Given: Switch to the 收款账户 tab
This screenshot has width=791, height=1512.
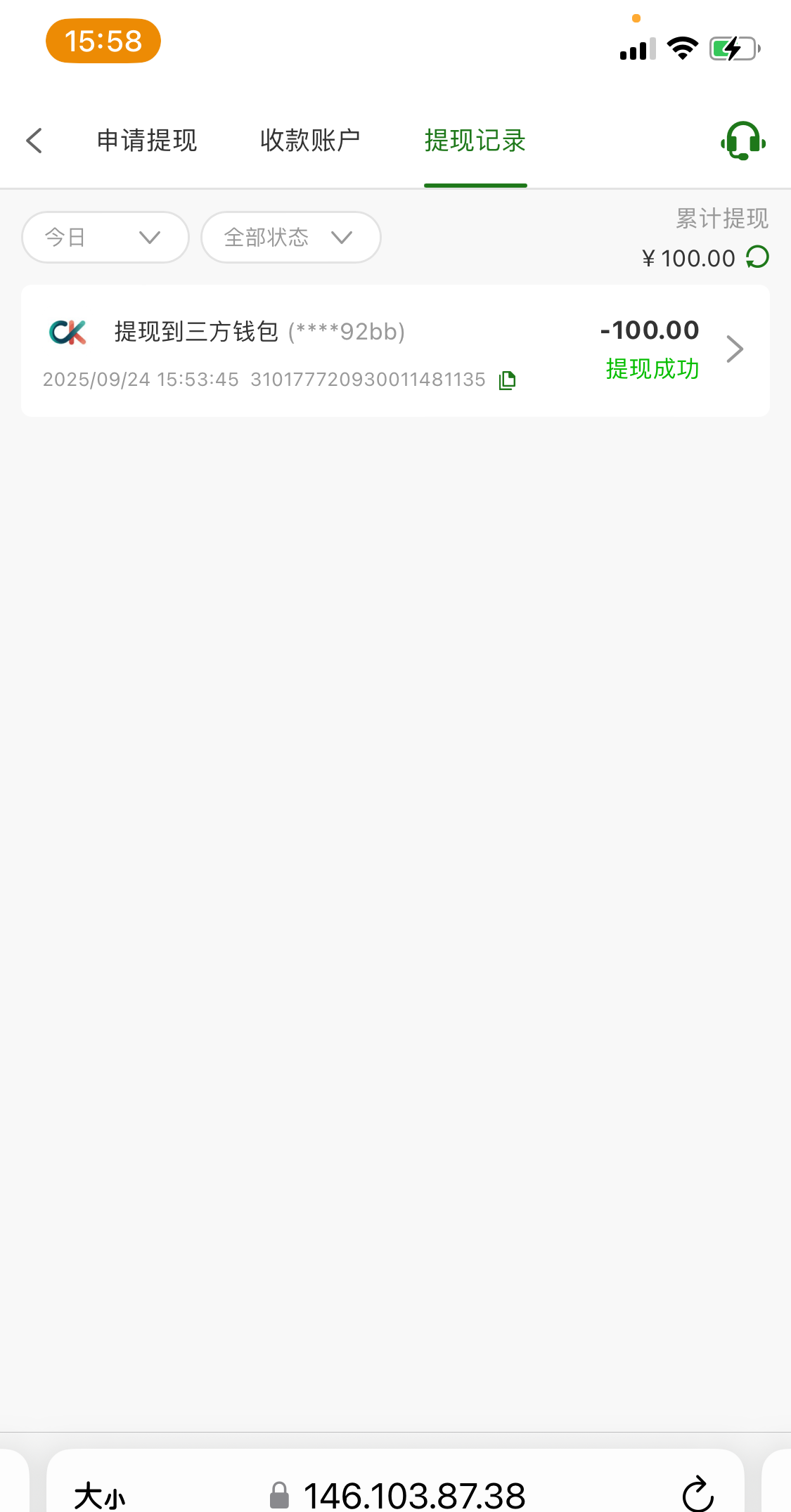Looking at the screenshot, I should [x=310, y=141].
